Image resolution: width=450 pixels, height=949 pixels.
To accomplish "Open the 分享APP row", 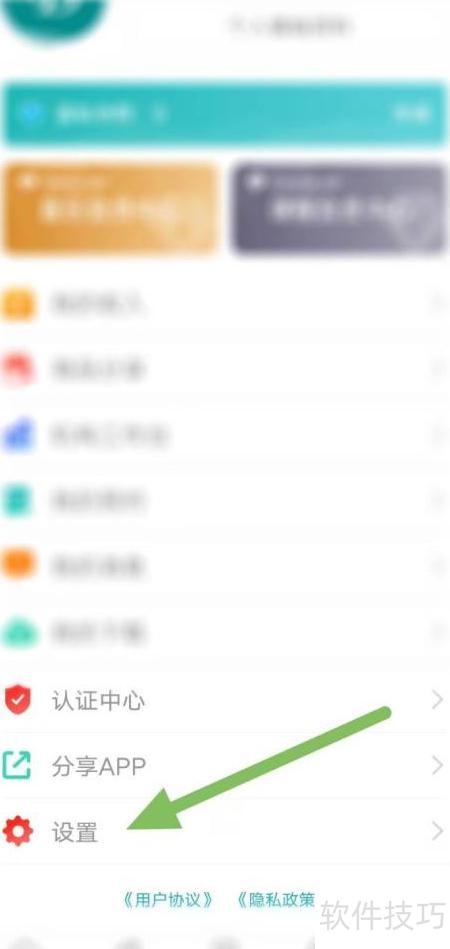I will [x=225, y=766].
